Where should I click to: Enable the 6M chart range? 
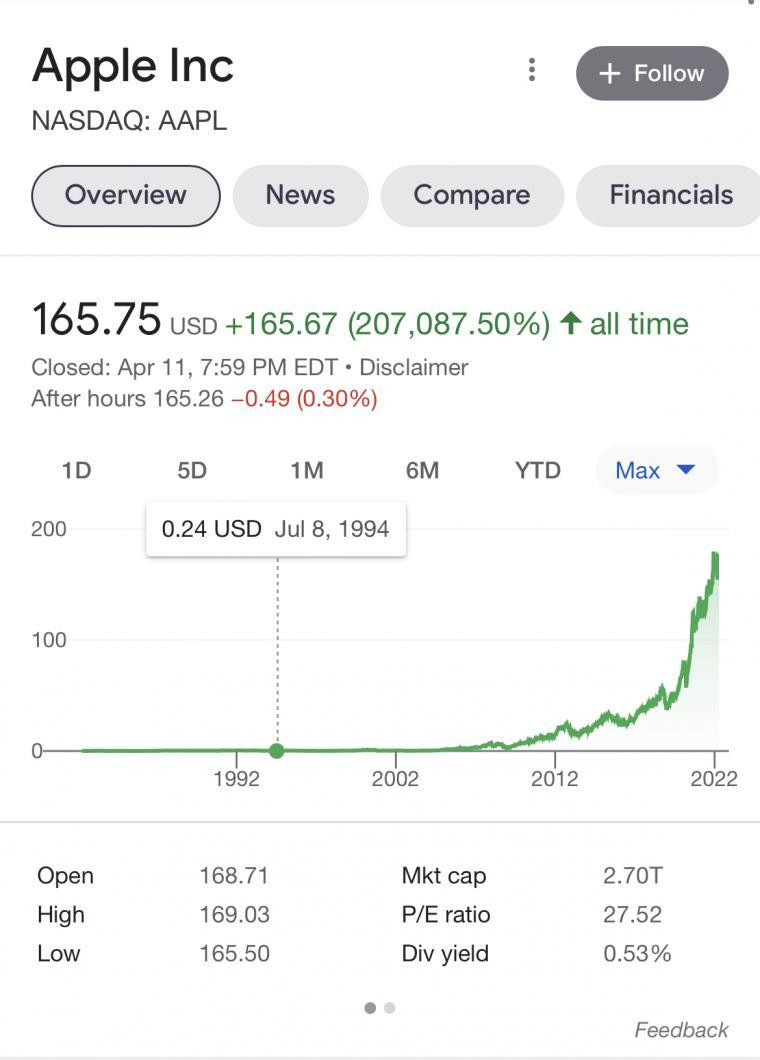(422, 470)
